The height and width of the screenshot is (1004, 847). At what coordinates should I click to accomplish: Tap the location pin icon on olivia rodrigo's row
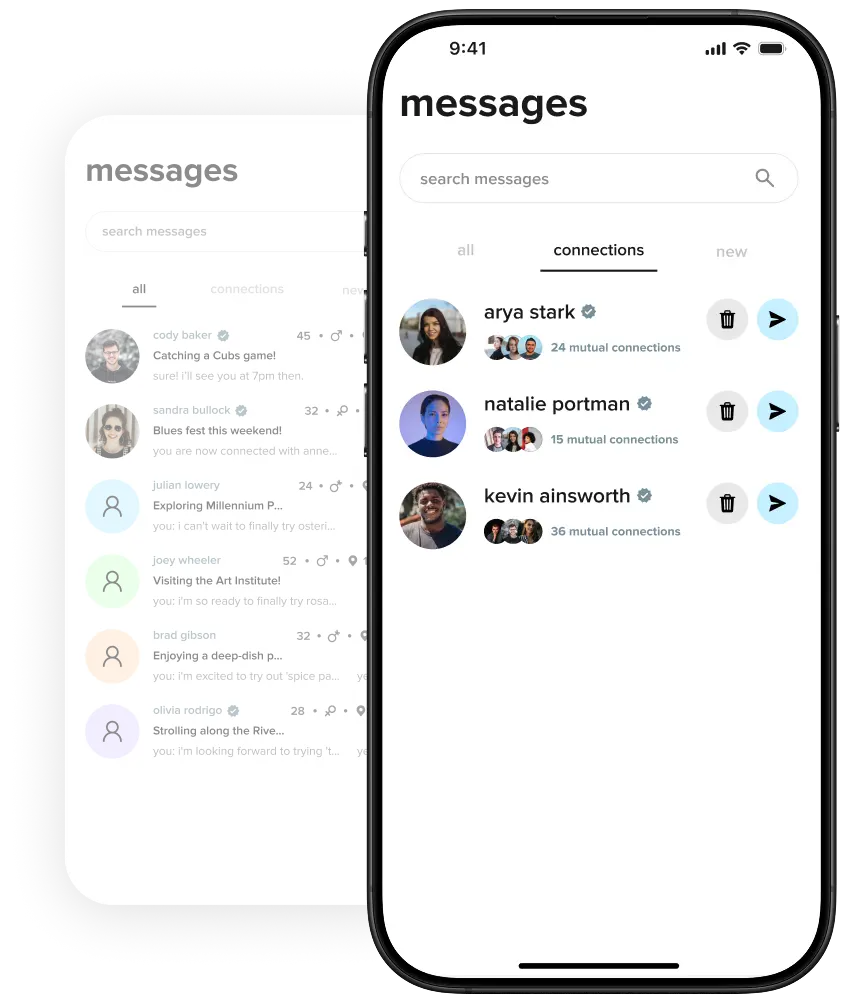click(359, 710)
